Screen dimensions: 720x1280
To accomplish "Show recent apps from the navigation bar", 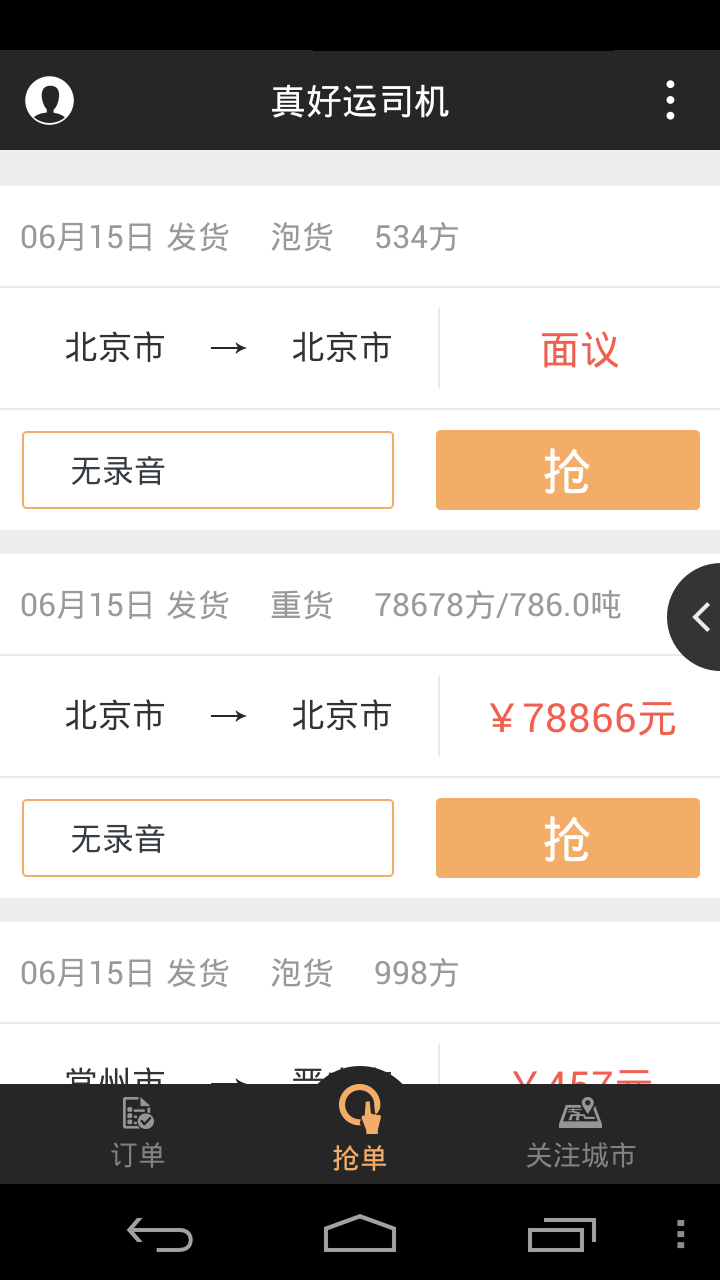I will (561, 1234).
